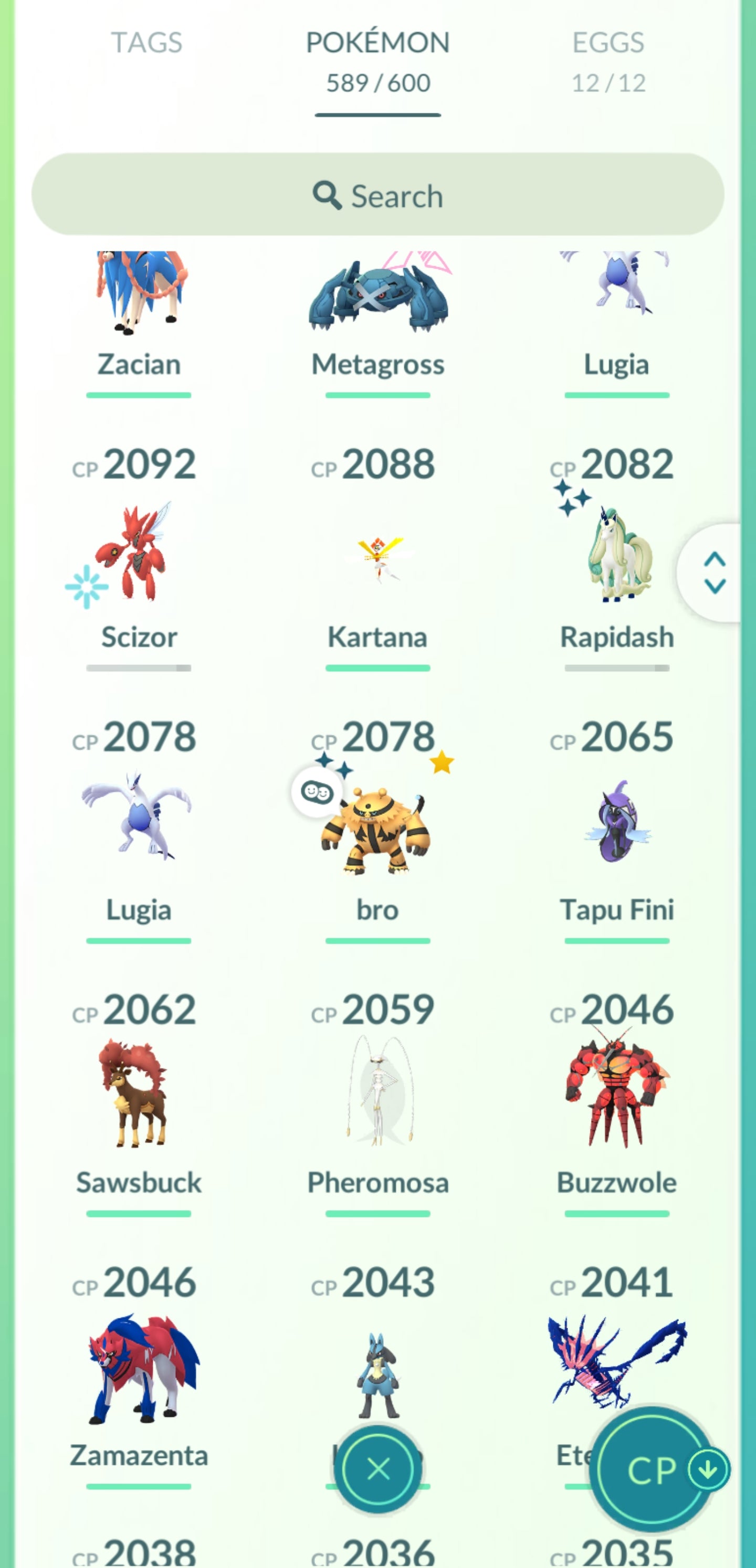
Task: Open Buzzwole with CP 2046
Action: coord(616,1096)
